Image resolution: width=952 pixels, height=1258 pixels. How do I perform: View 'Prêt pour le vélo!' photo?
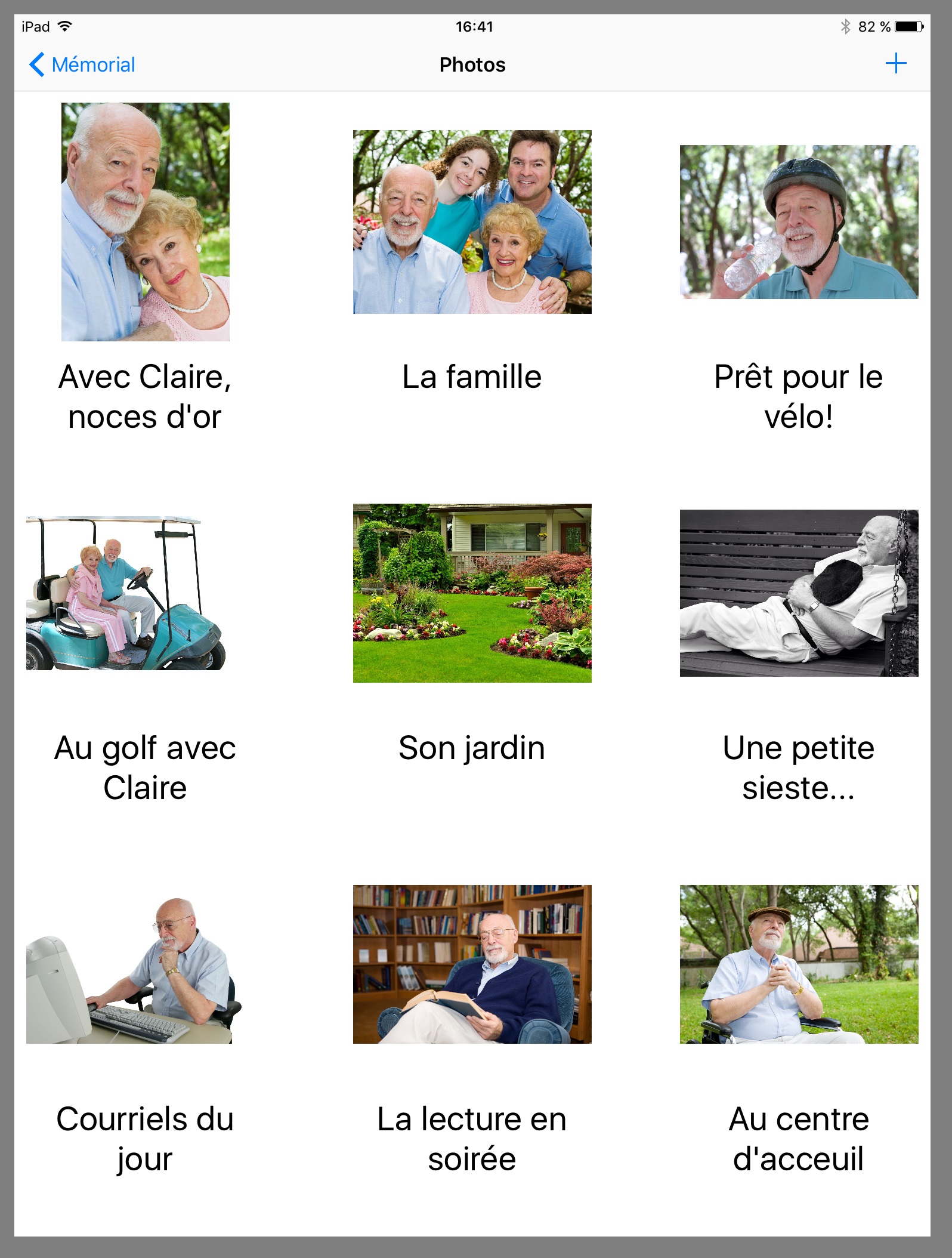coord(799,222)
